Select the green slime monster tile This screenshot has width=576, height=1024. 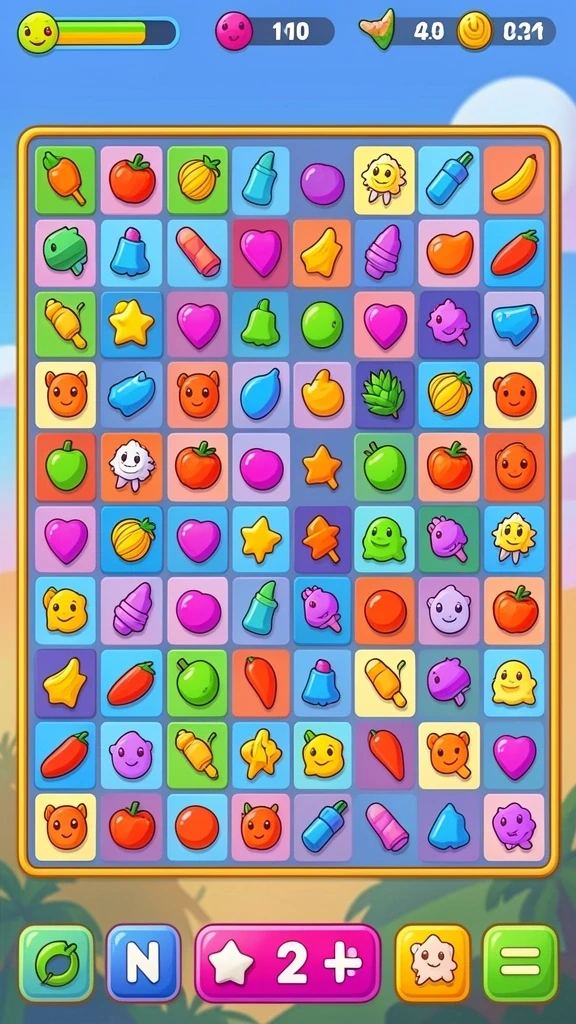tap(384, 539)
